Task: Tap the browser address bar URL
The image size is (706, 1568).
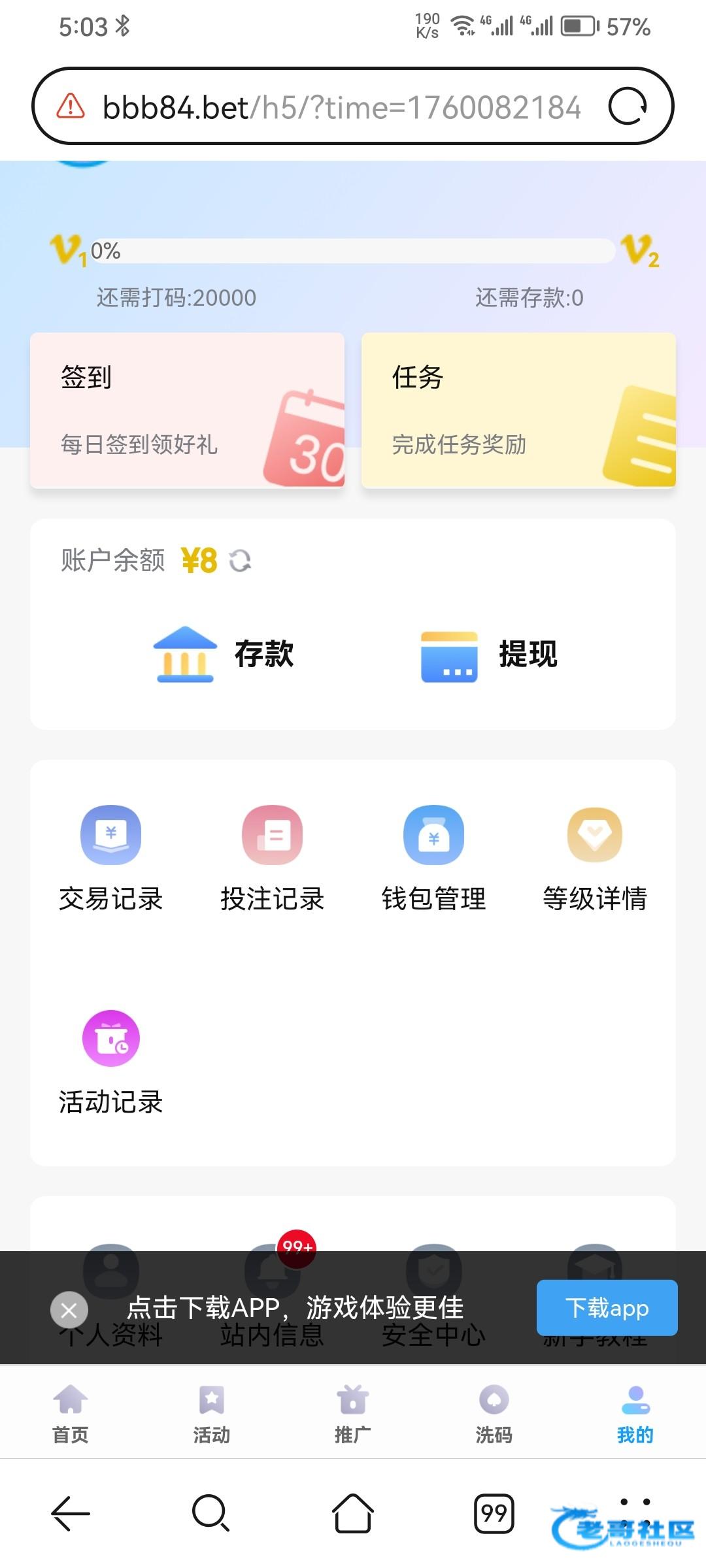Action: pyautogui.click(x=341, y=107)
